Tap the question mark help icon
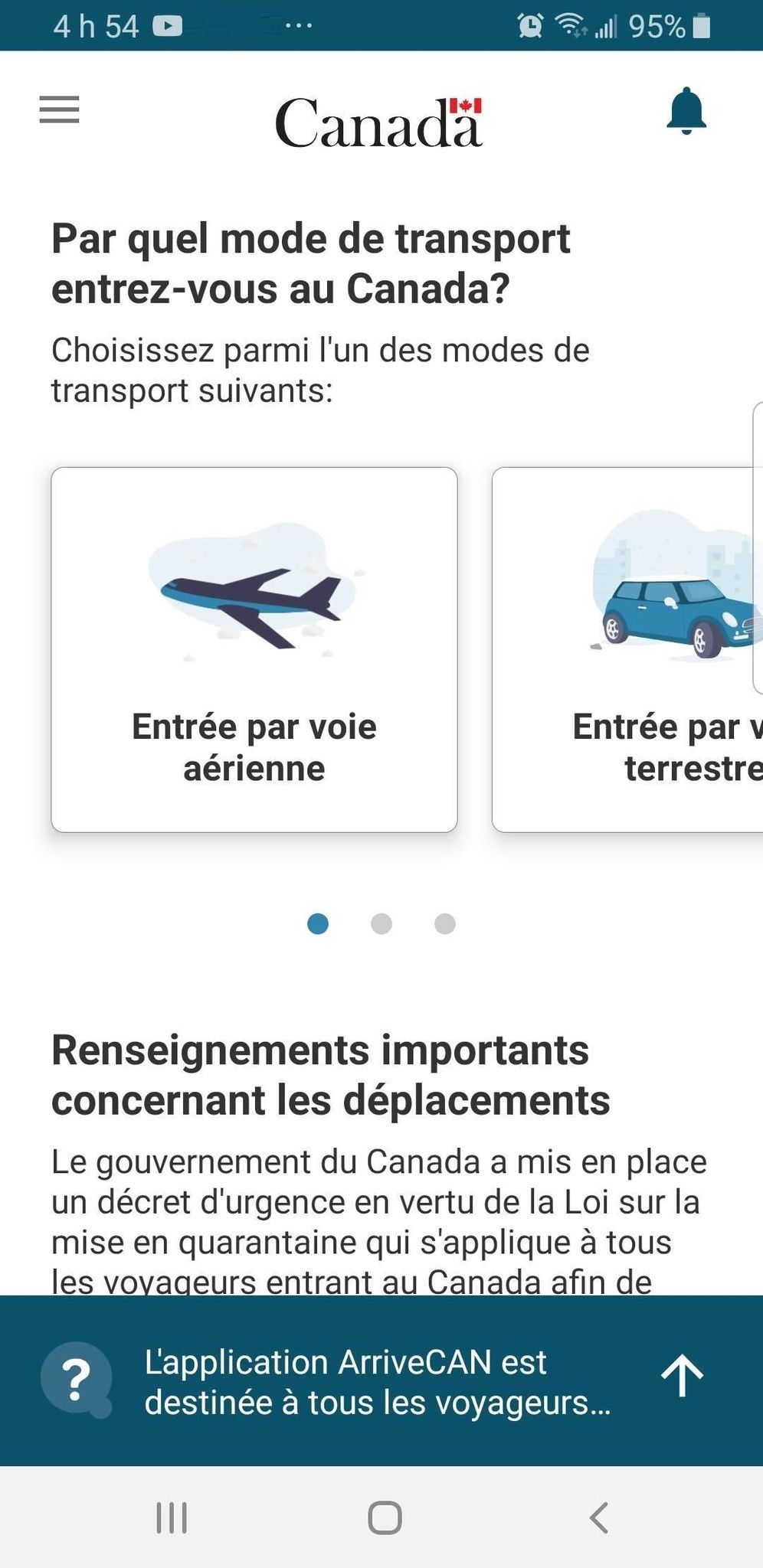Image resolution: width=763 pixels, height=1568 pixels. 77,1379
